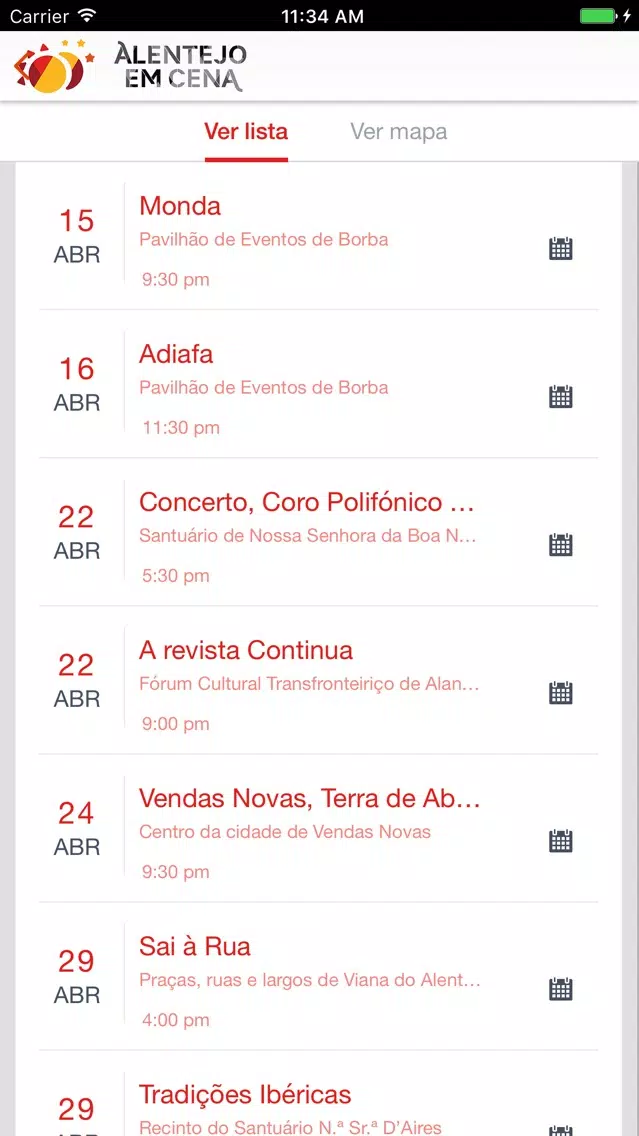Open the Monda event on 15 ABR

click(x=319, y=236)
